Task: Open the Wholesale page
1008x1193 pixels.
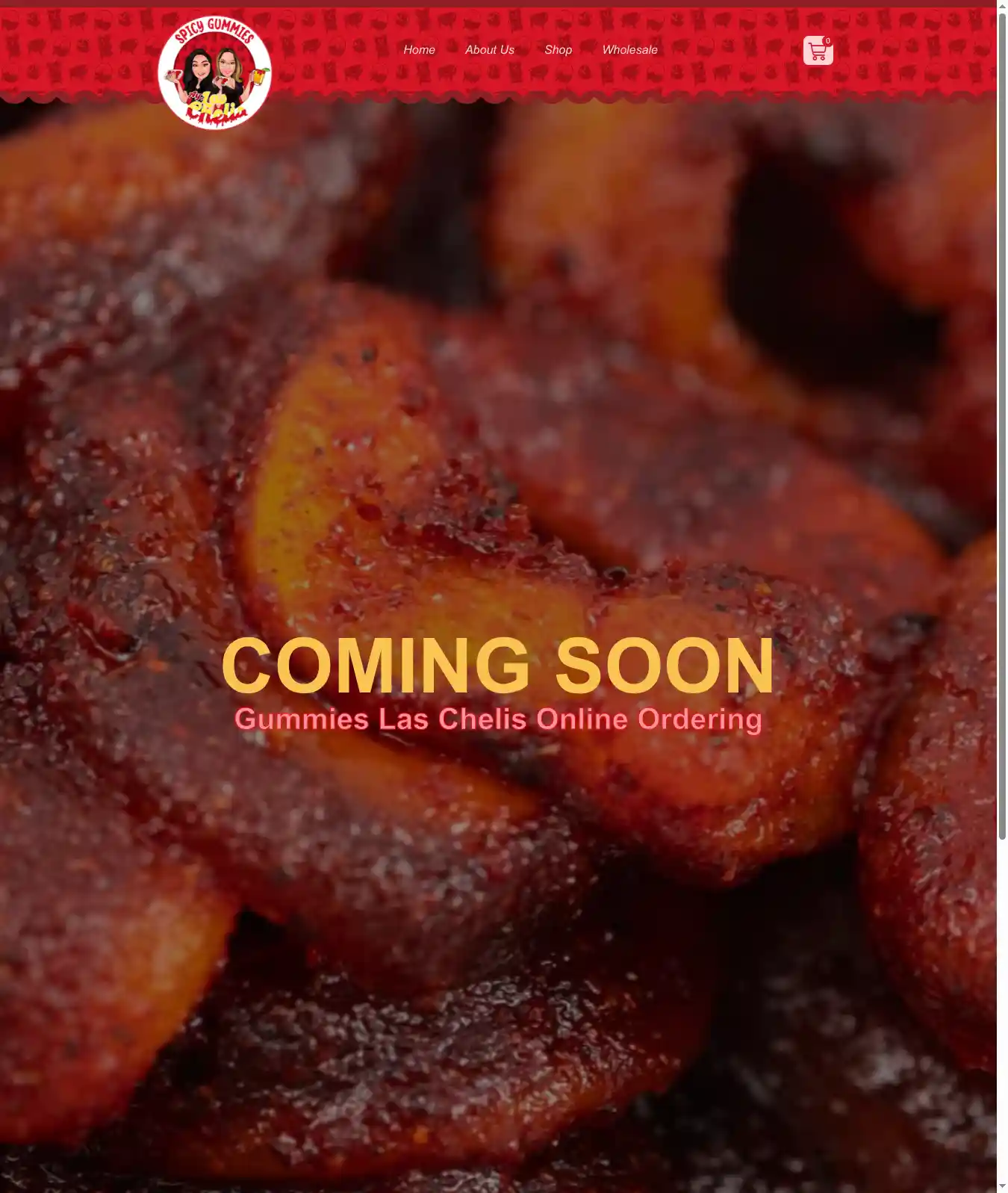Action: tap(629, 50)
